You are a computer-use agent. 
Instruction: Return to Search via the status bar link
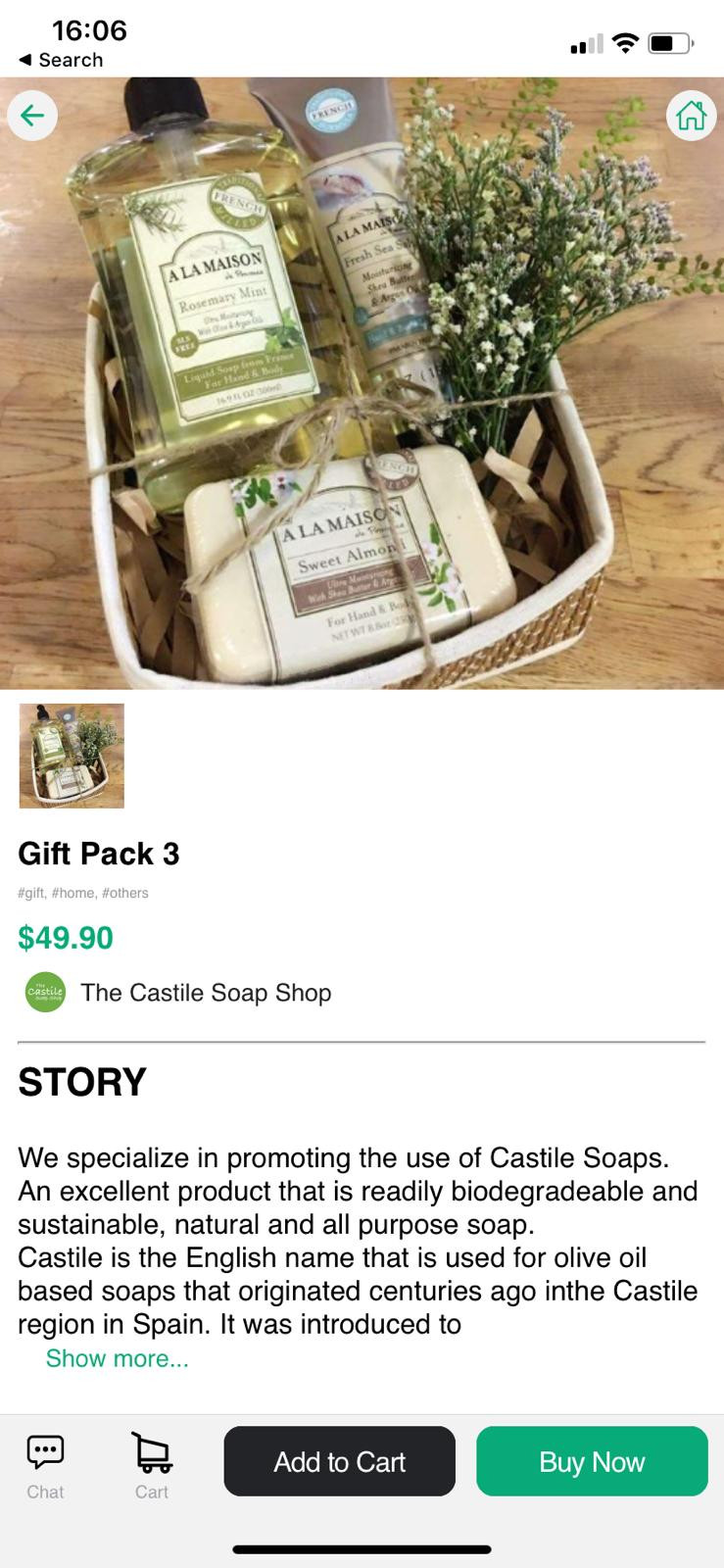point(61,60)
